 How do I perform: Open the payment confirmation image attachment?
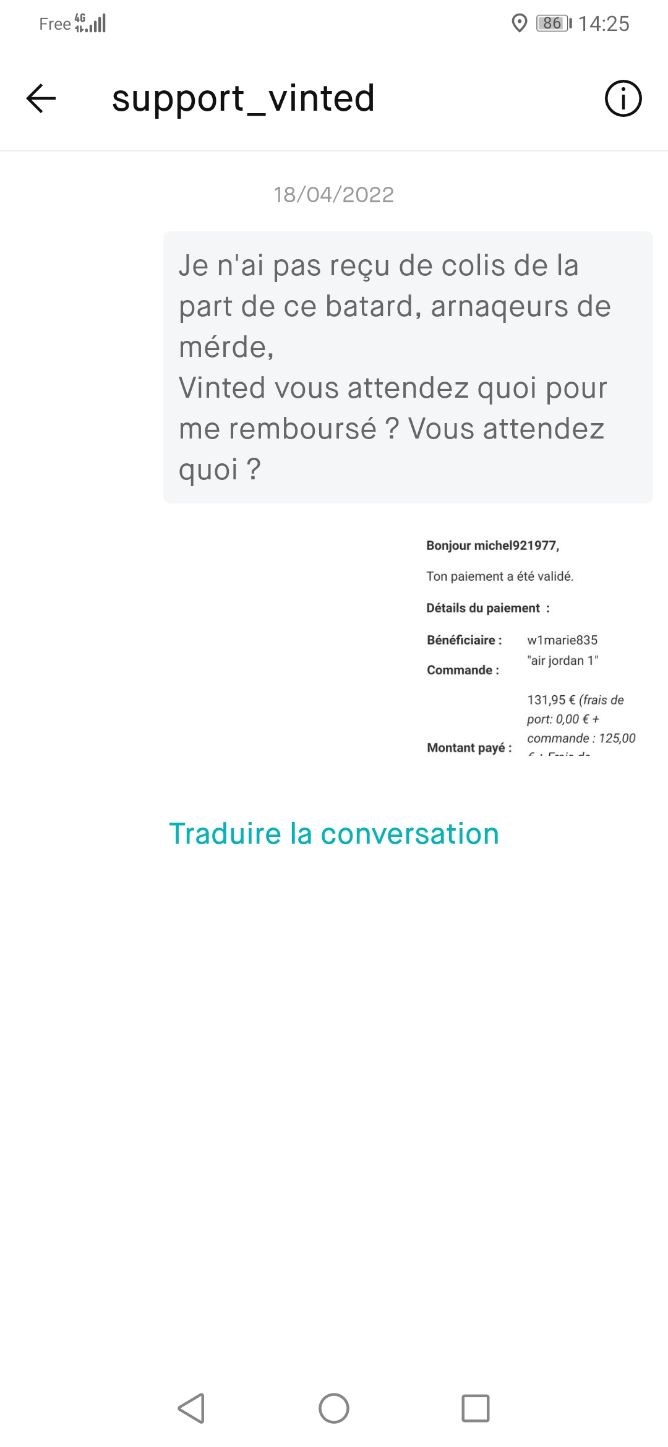530,646
